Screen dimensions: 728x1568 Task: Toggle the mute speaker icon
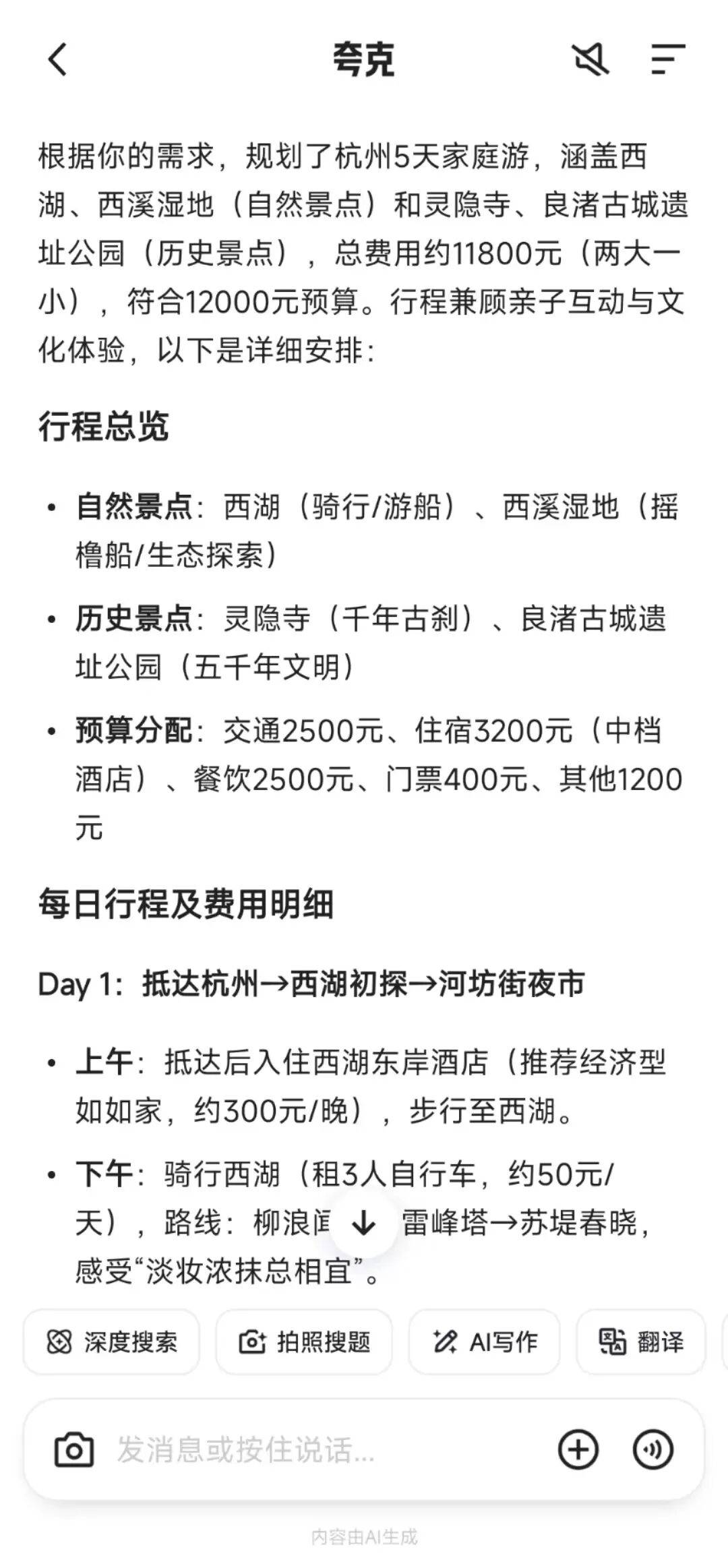pyautogui.click(x=590, y=59)
